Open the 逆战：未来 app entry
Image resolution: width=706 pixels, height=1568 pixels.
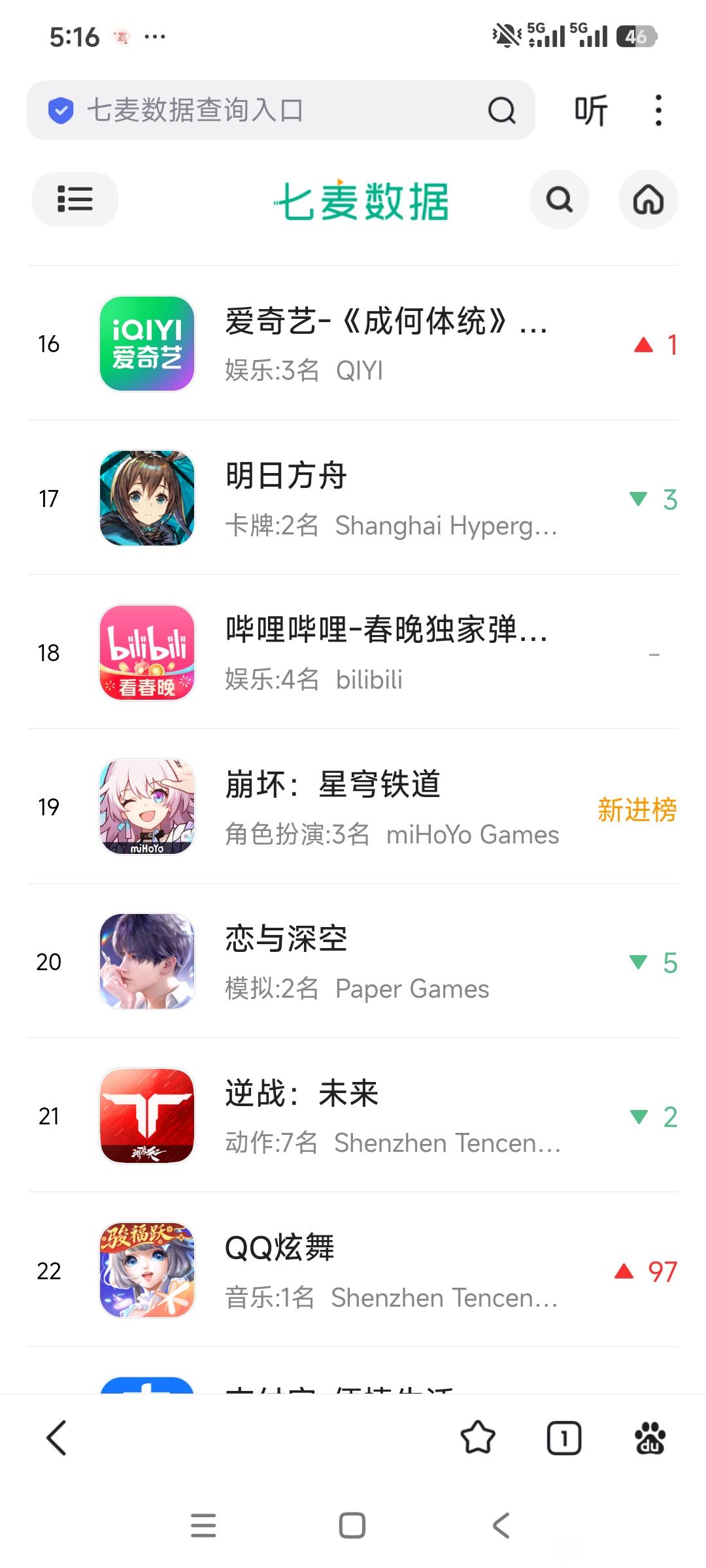(x=386, y=1116)
